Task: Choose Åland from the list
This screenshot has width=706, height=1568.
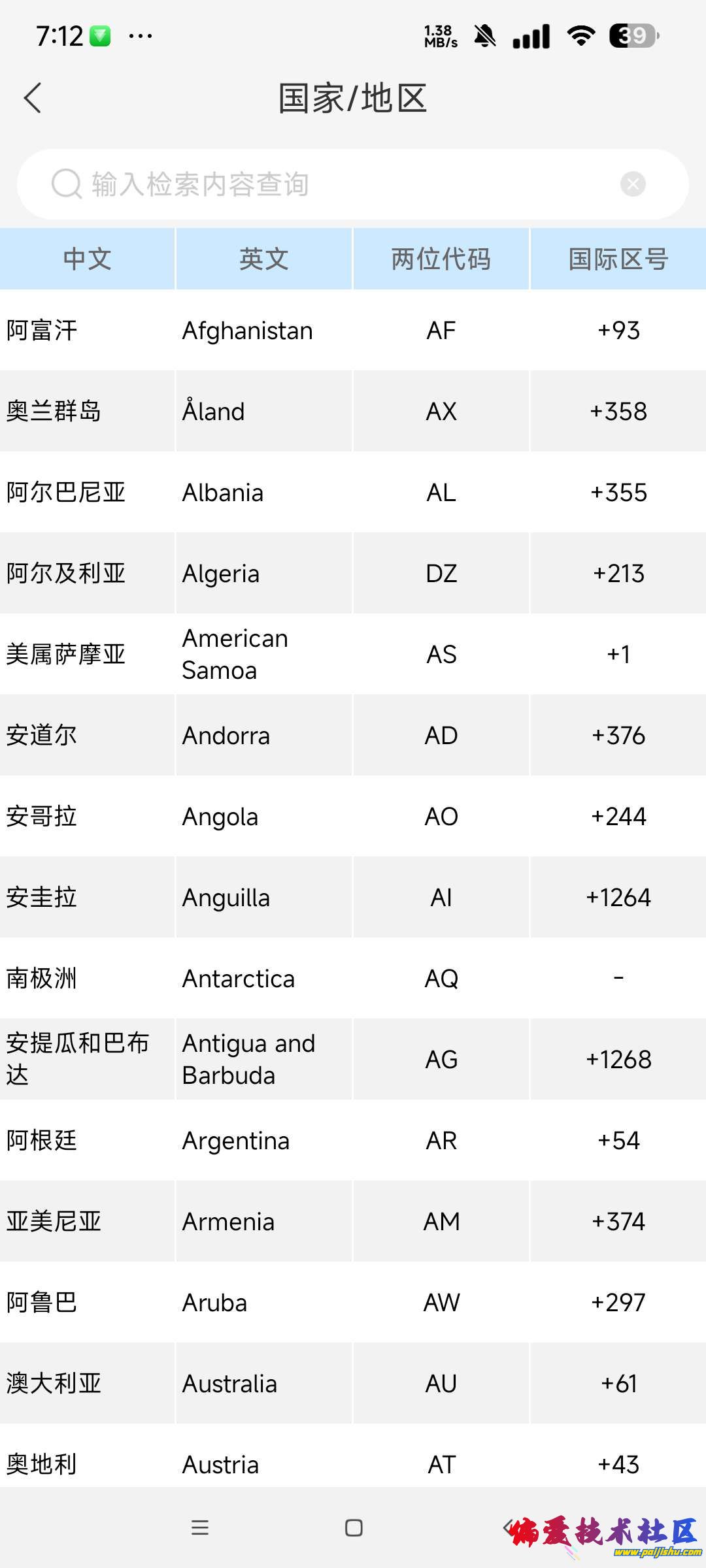Action: 353,412
